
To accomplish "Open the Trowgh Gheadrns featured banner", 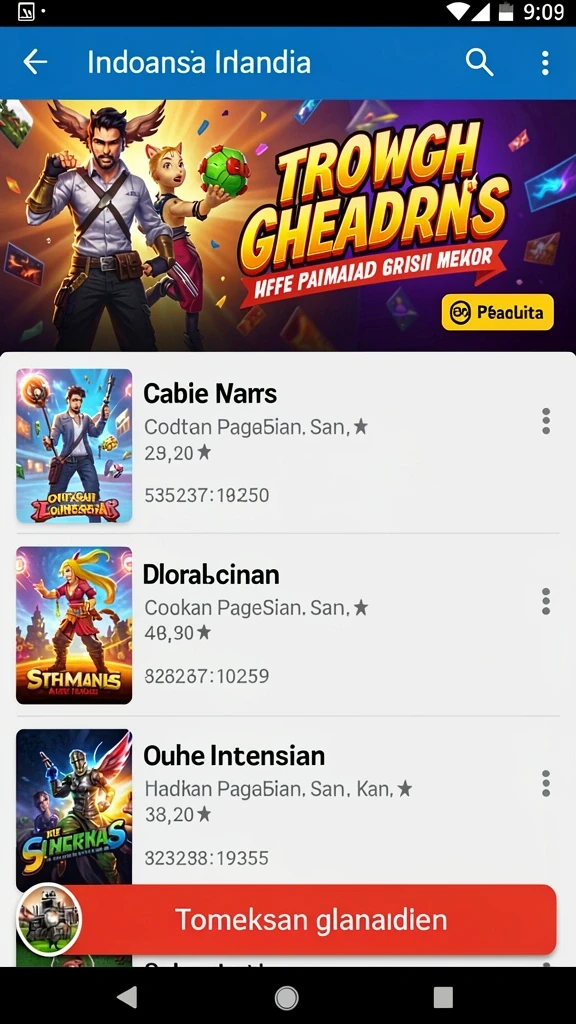I will [288, 225].
